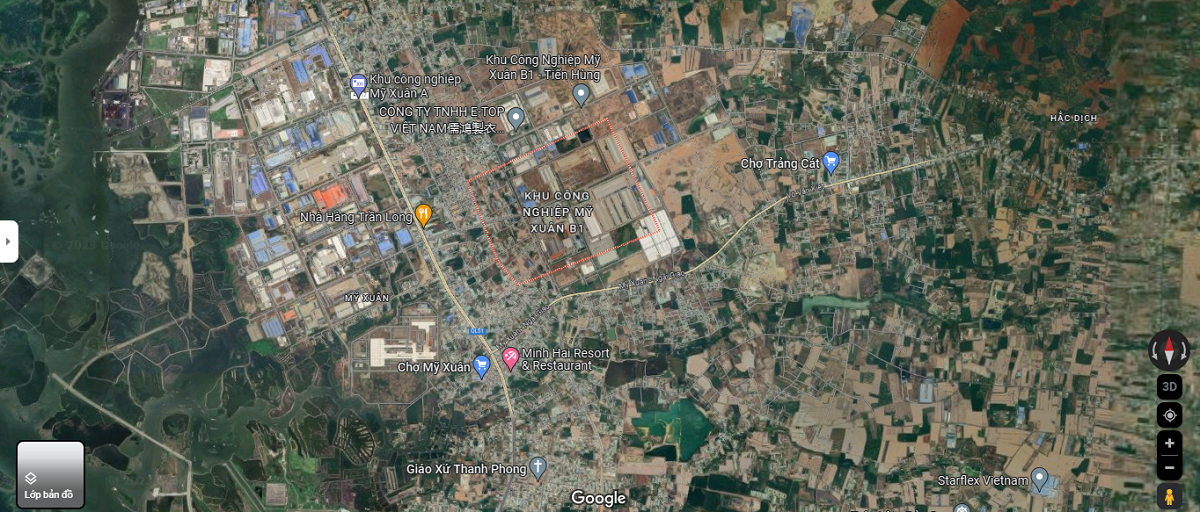Open the Công Ty TNHH E Top Việt Nam pin

pos(516,119)
